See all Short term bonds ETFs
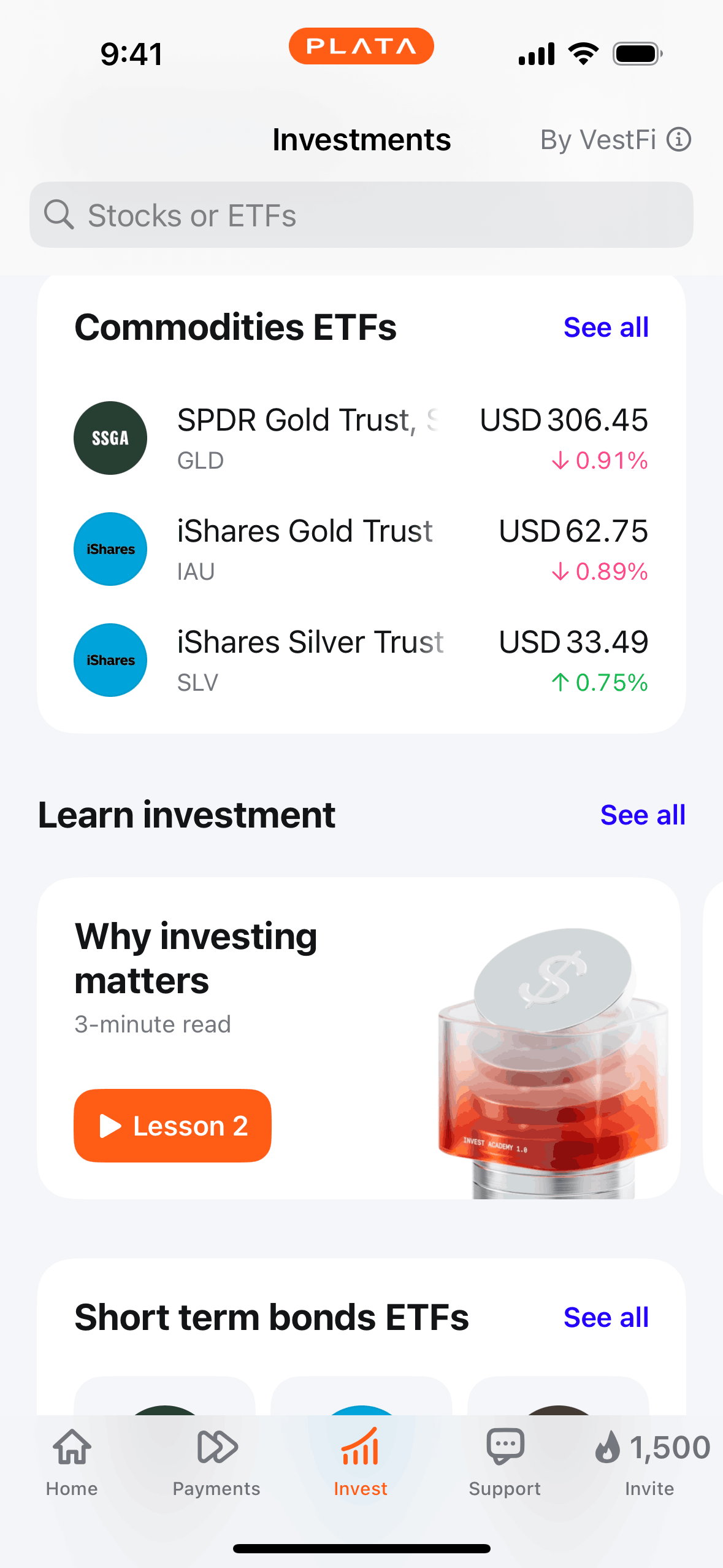Viewport: 723px width, 1568px height. pyautogui.click(x=605, y=1318)
